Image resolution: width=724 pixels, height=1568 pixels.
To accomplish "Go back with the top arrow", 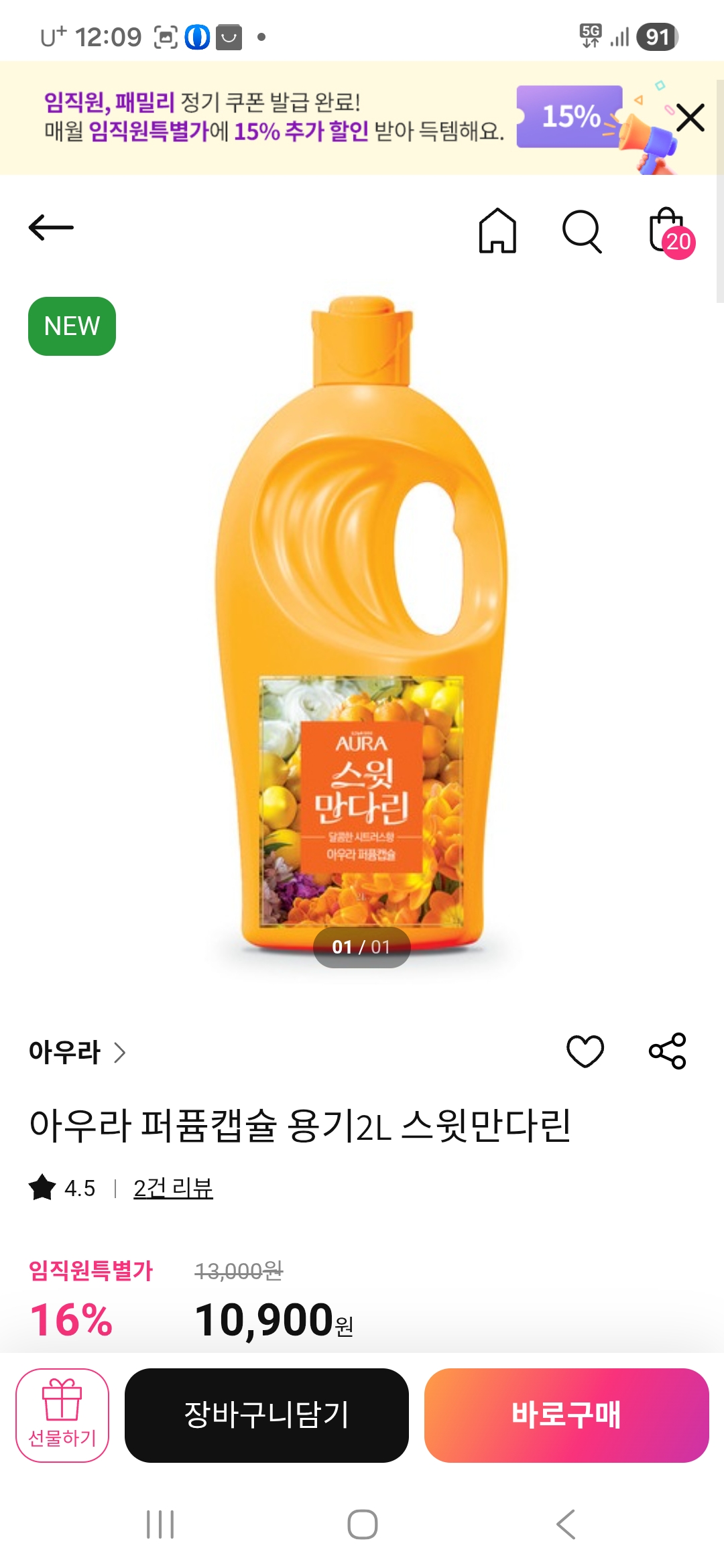I will click(51, 228).
